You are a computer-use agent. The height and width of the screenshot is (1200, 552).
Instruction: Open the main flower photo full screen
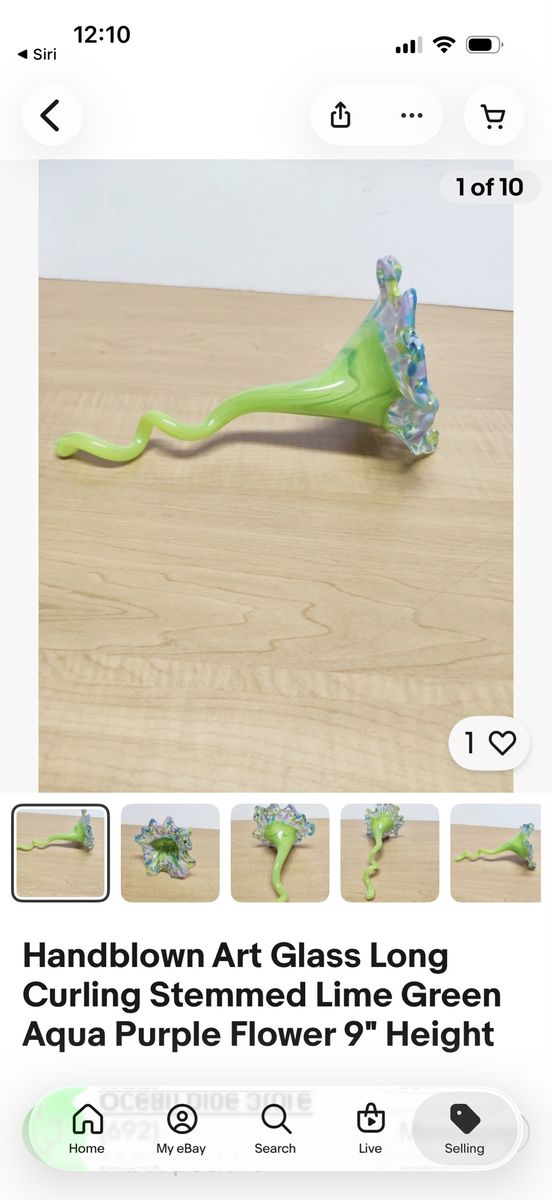[x=276, y=476]
